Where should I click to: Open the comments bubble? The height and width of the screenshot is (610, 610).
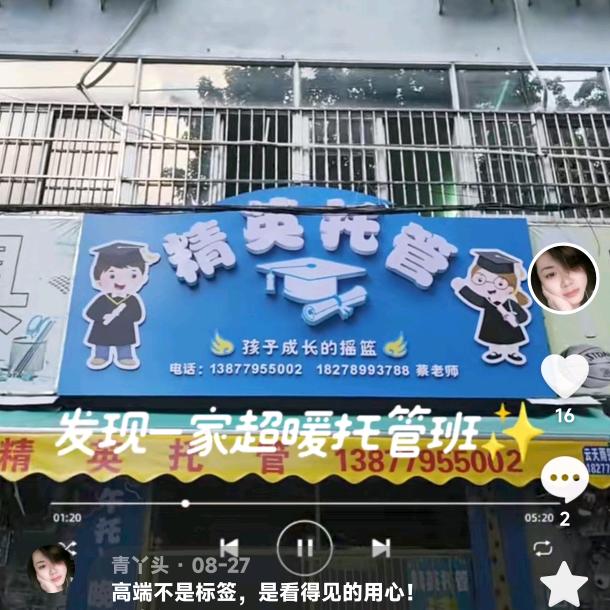564,480
